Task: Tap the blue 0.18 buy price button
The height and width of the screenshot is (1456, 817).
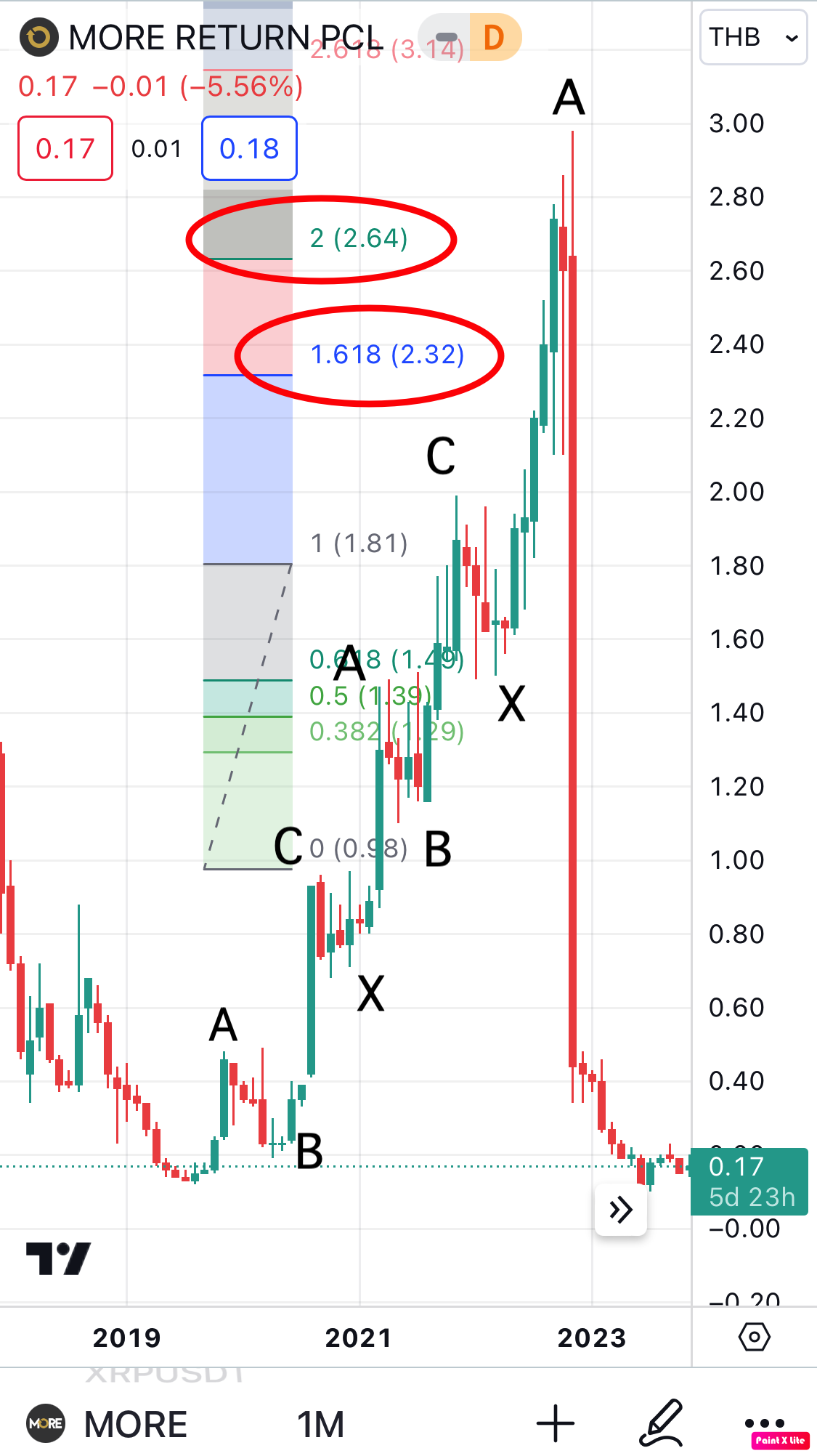Action: pos(249,148)
